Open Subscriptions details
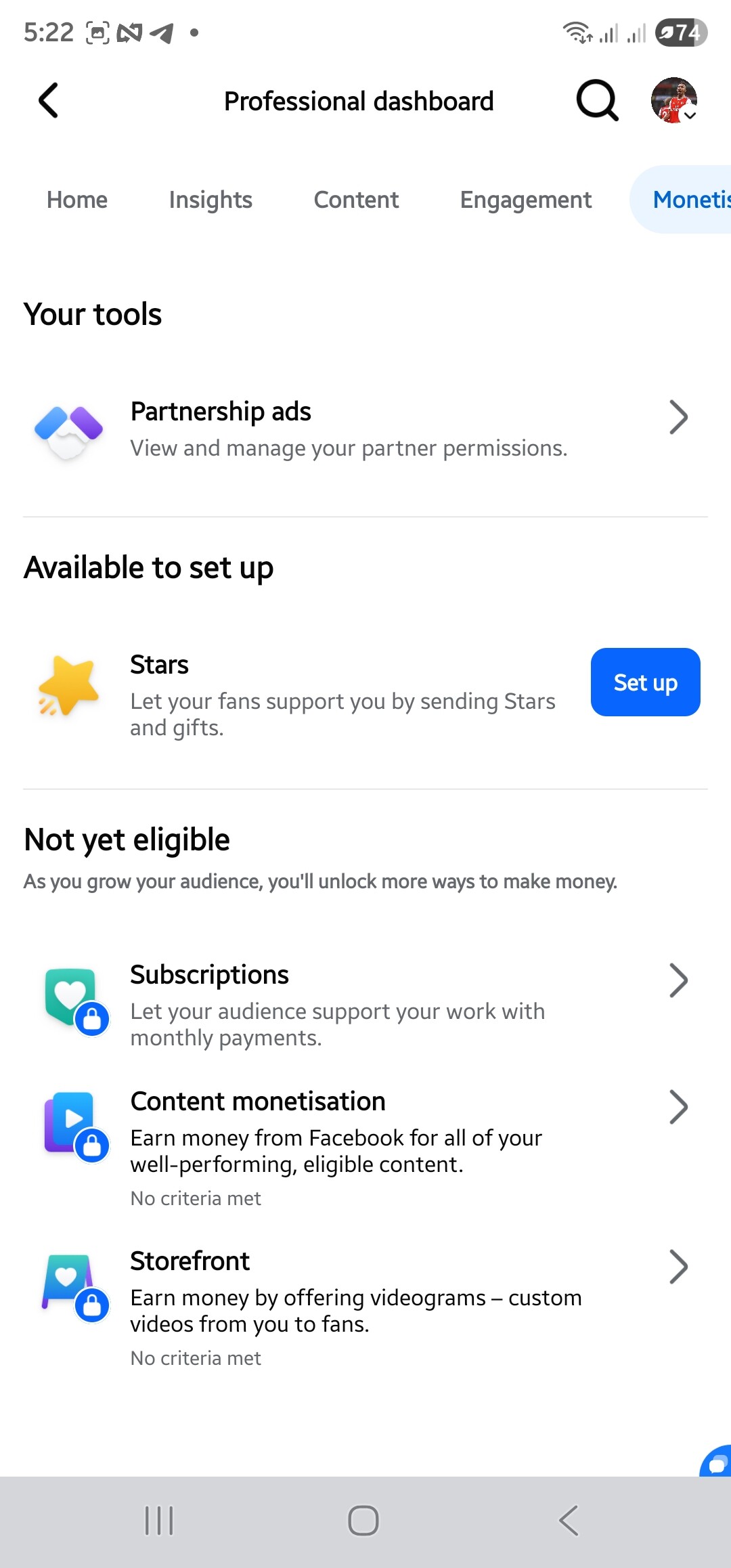731x1568 pixels. pos(365,1005)
